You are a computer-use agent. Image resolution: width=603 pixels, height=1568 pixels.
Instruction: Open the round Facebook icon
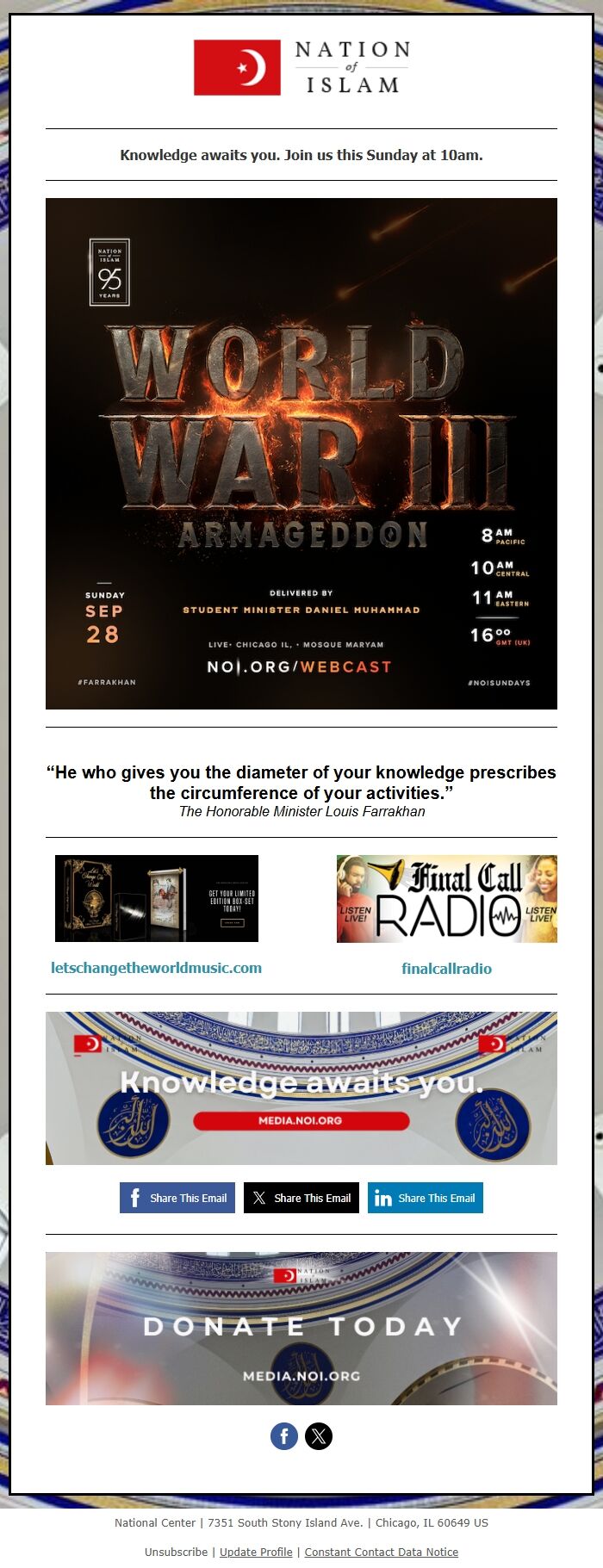[284, 1436]
